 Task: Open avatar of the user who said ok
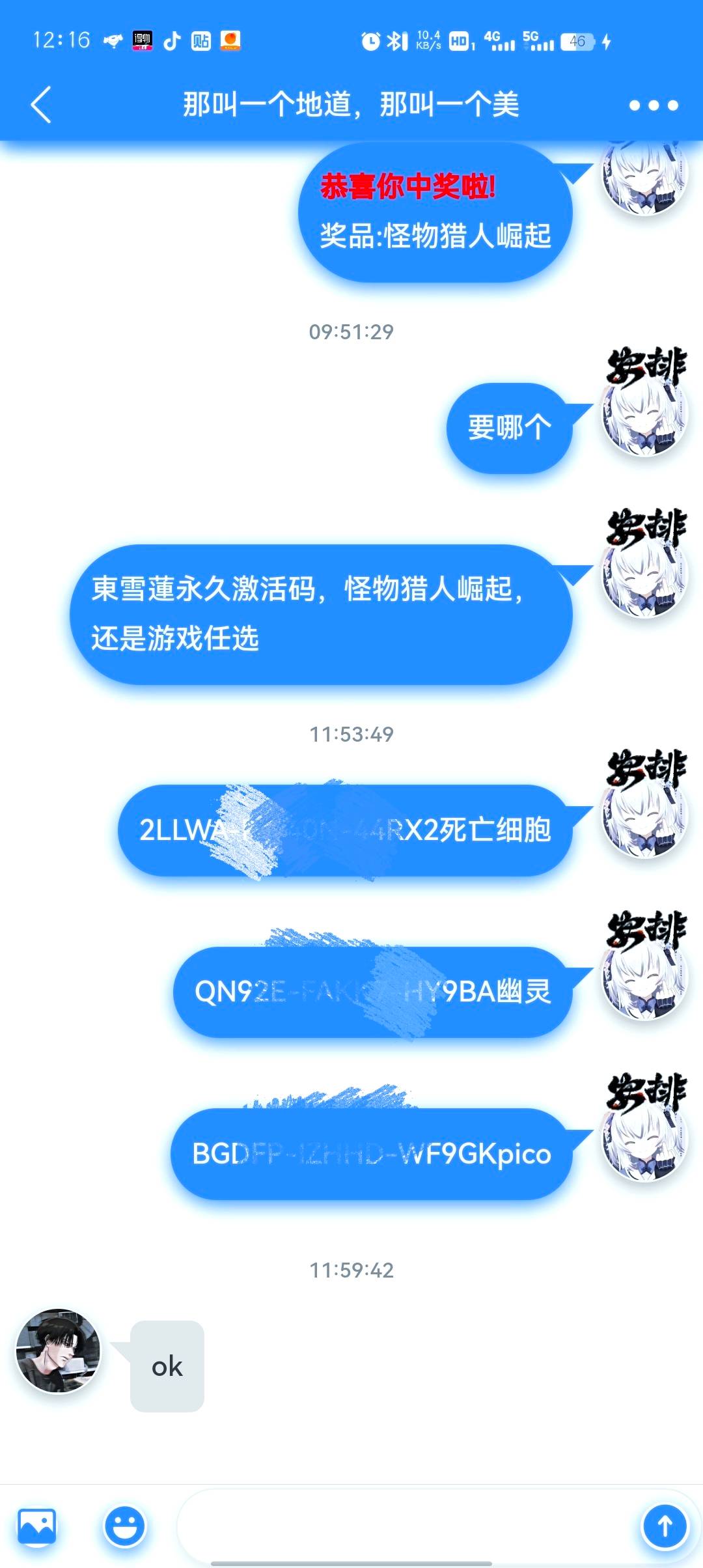click(59, 1351)
